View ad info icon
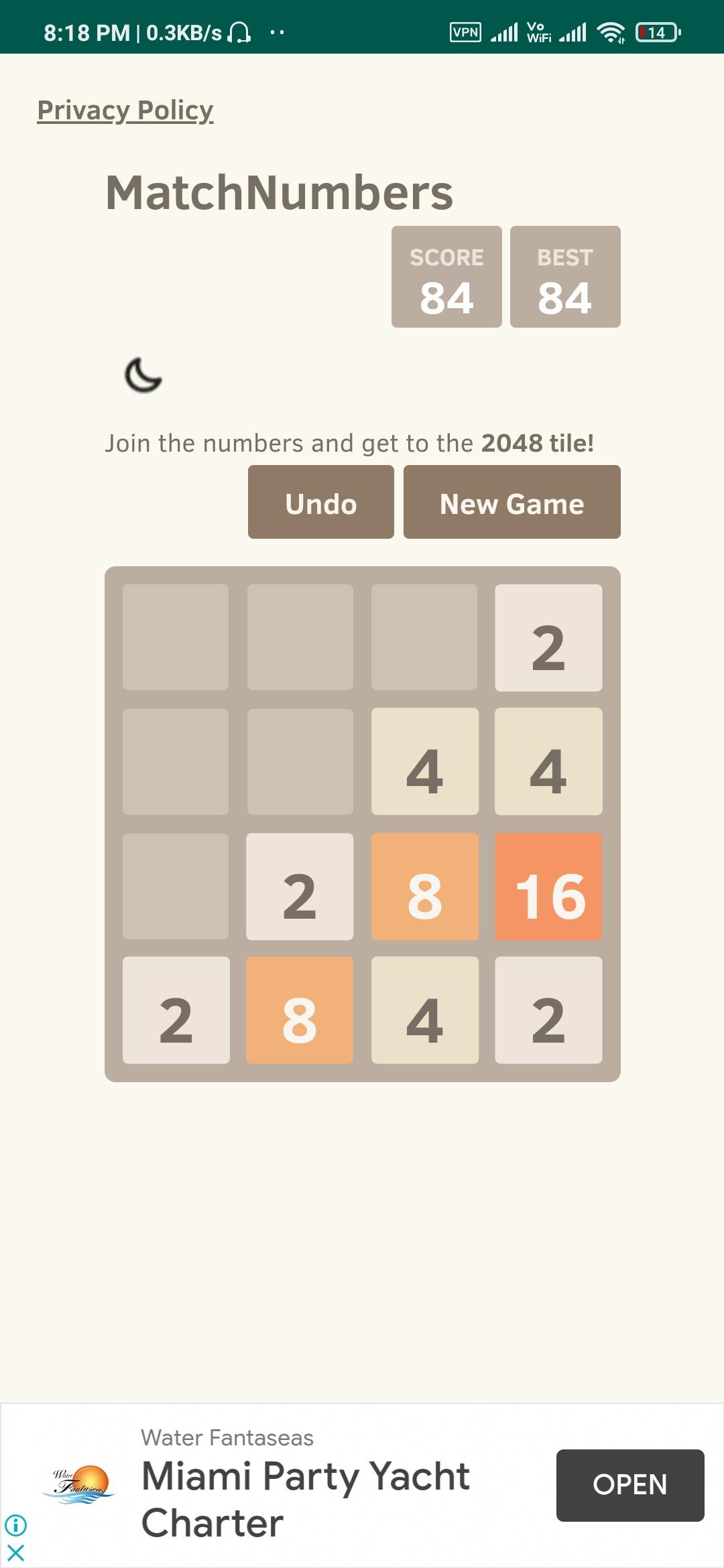This screenshot has height=1568, width=724. pyautogui.click(x=15, y=1525)
